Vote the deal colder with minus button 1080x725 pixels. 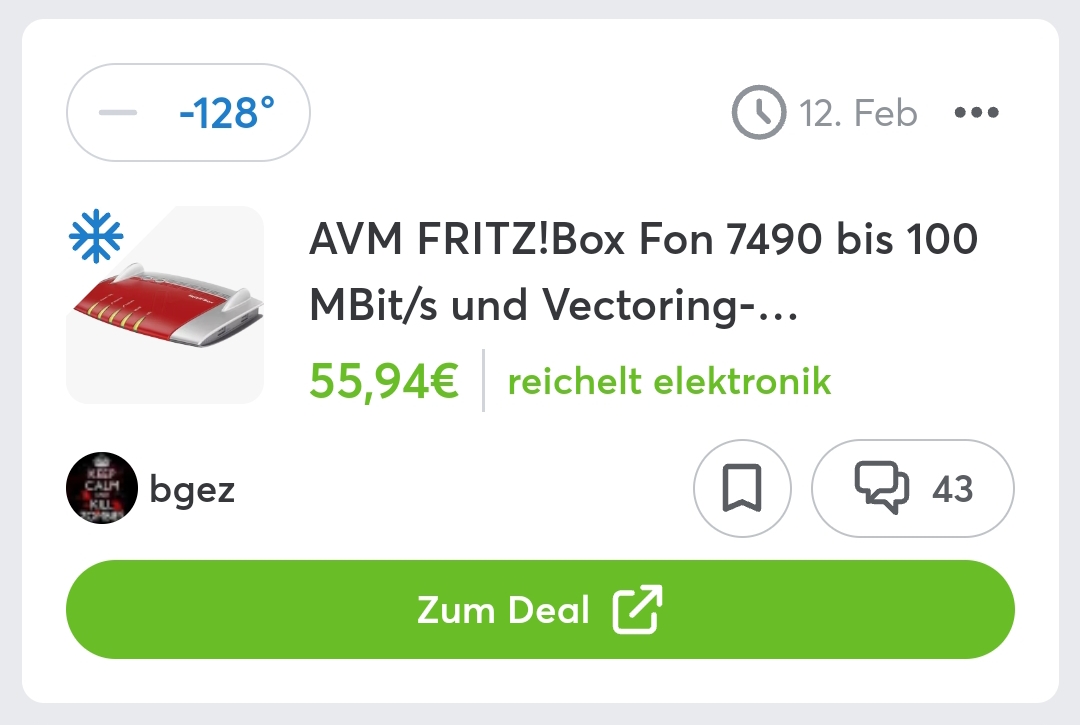pos(118,113)
